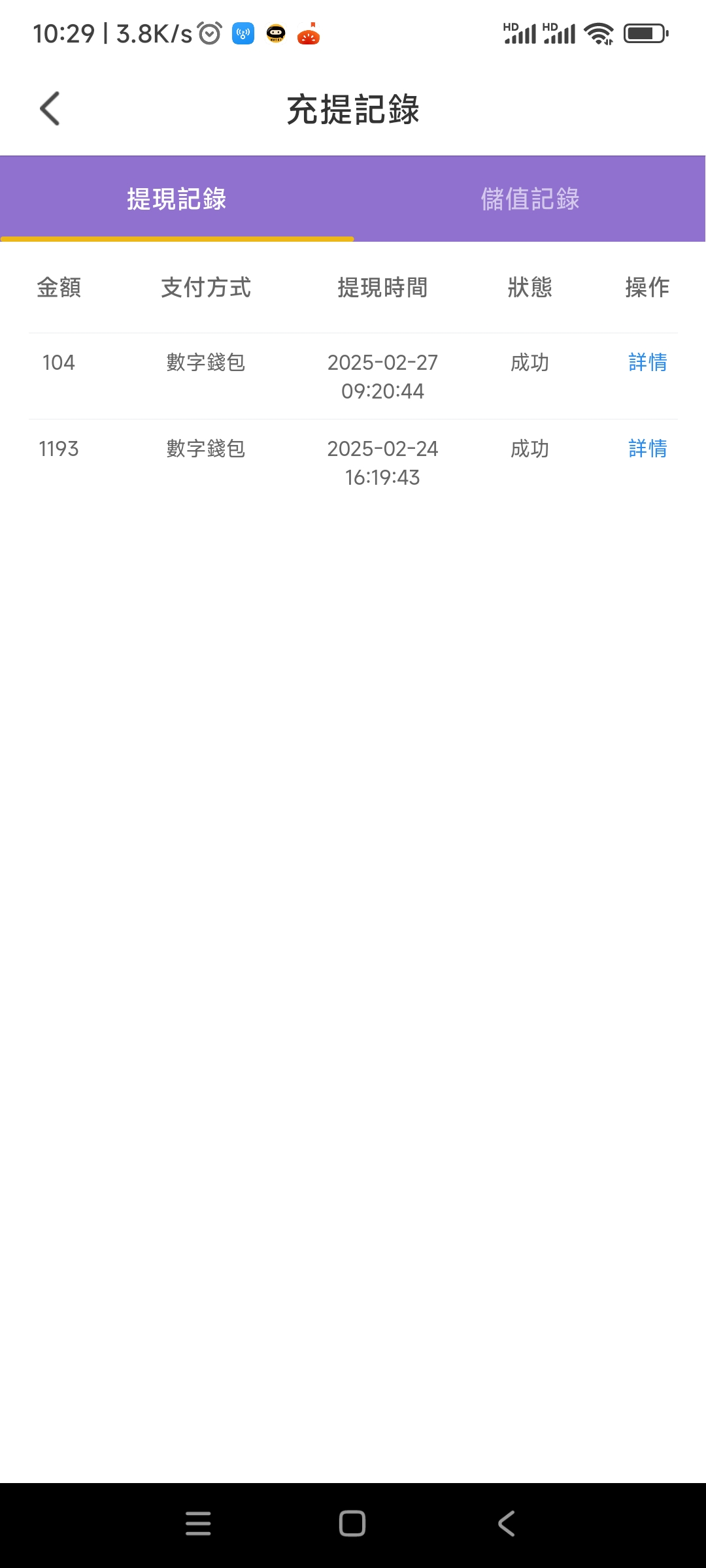Tap the red crab app notification icon
Image resolution: width=706 pixels, height=1568 pixels.
pos(309,33)
